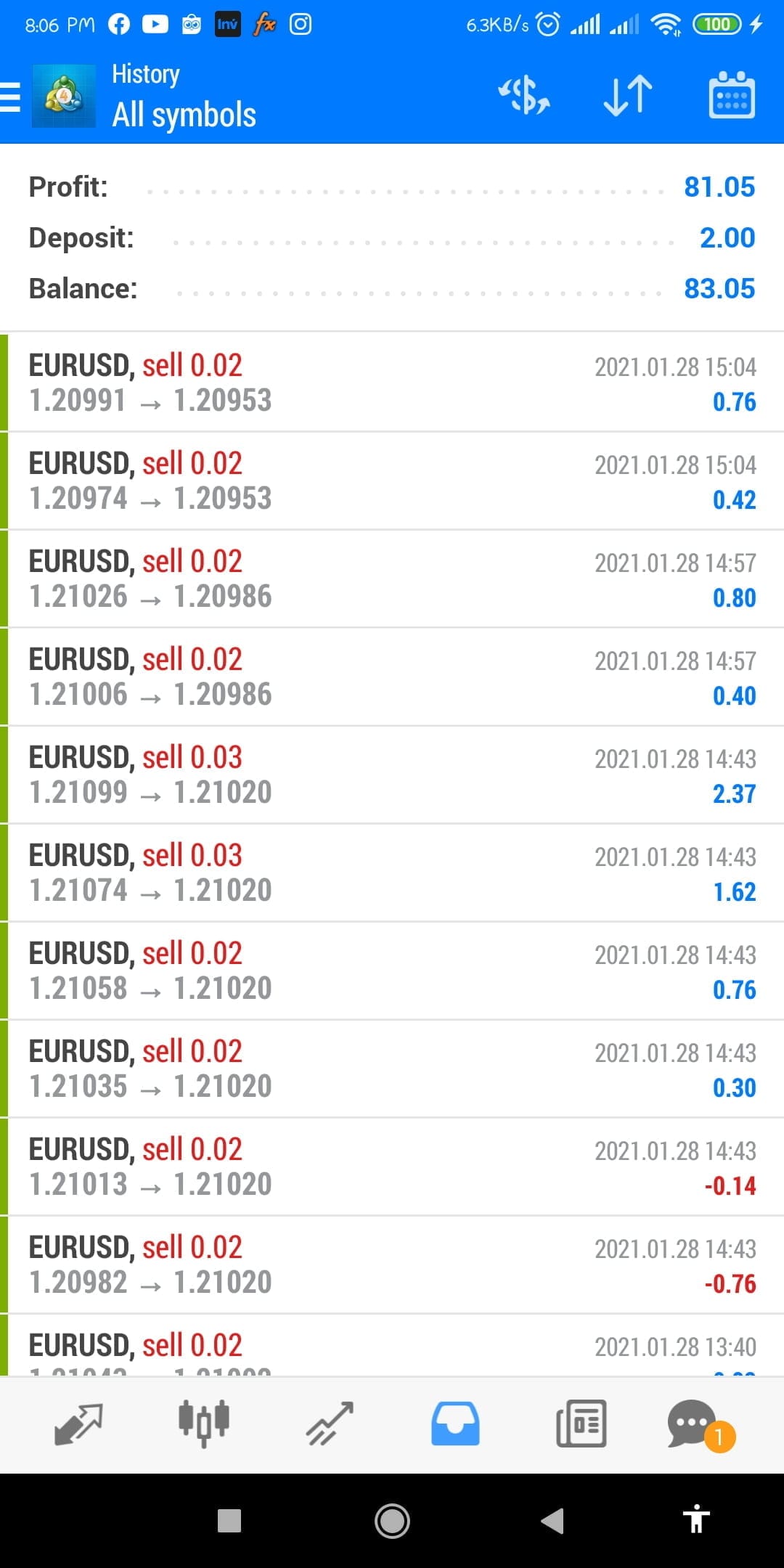Open the EURUSD trade opened at 1.20991
The width and height of the screenshot is (784, 1568).
click(x=392, y=383)
